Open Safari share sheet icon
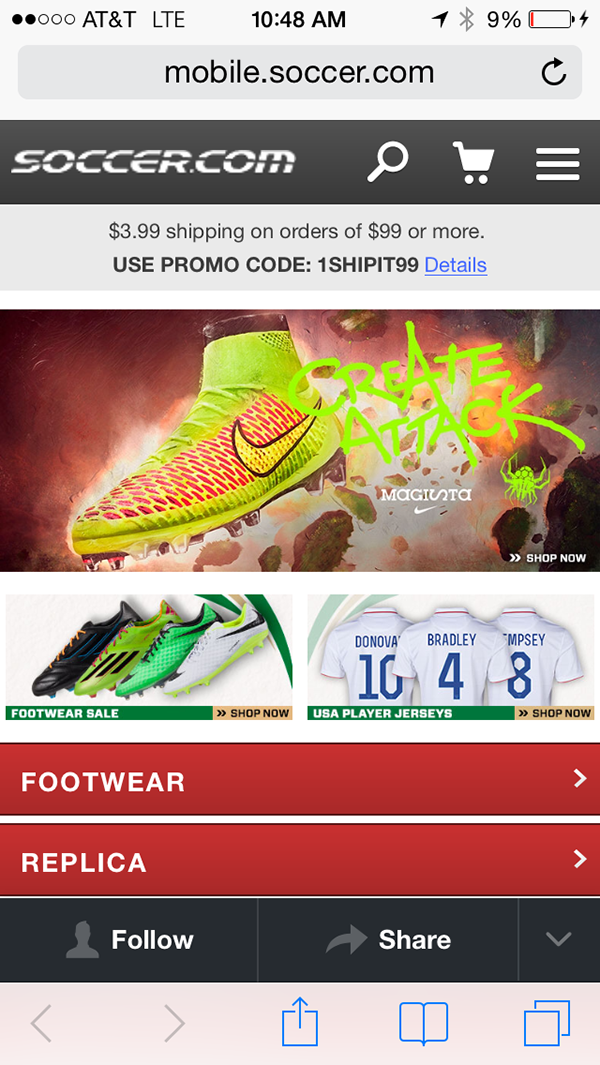The image size is (600, 1065). pyautogui.click(x=300, y=1022)
